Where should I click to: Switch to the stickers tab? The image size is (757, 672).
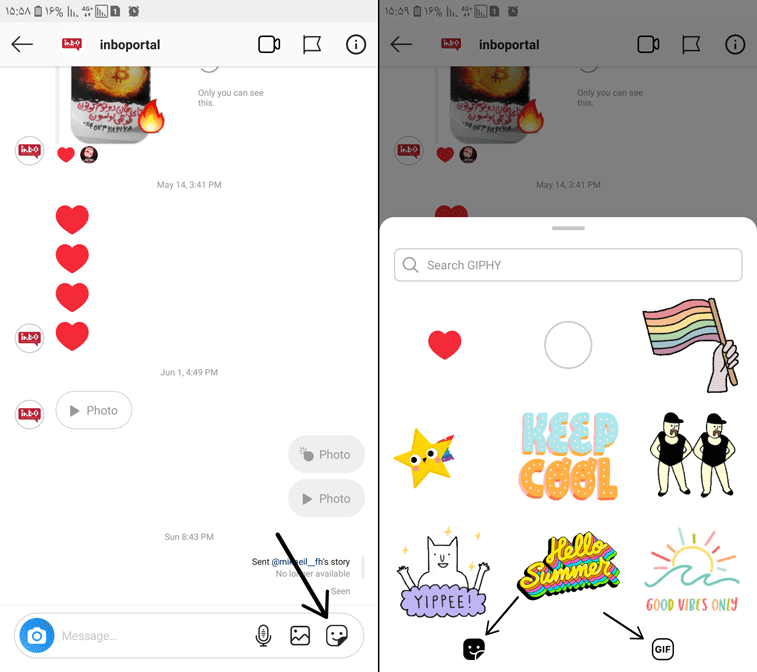(474, 650)
